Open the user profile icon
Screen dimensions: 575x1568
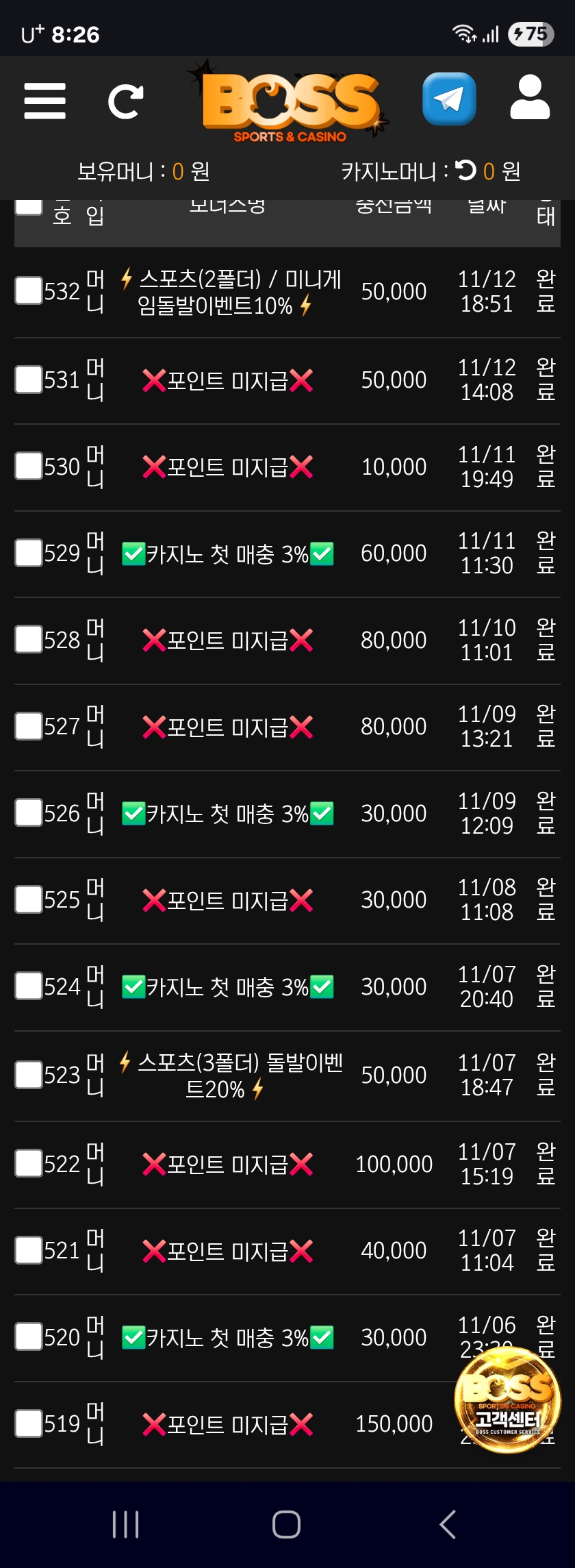click(530, 99)
